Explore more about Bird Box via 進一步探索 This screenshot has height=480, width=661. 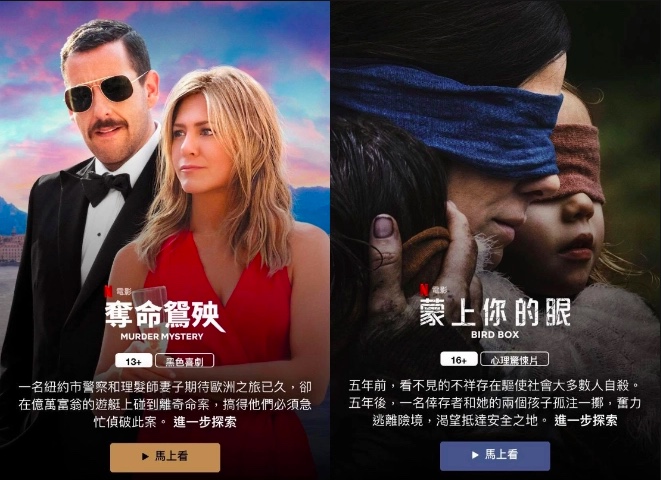tap(587, 420)
